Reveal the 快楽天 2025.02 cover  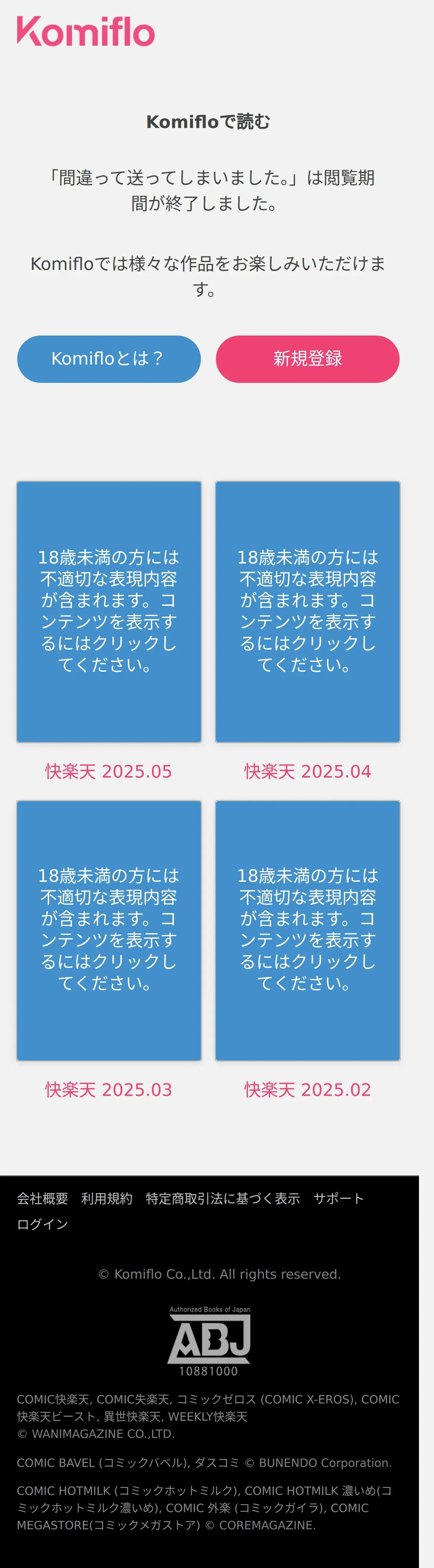tap(308, 930)
